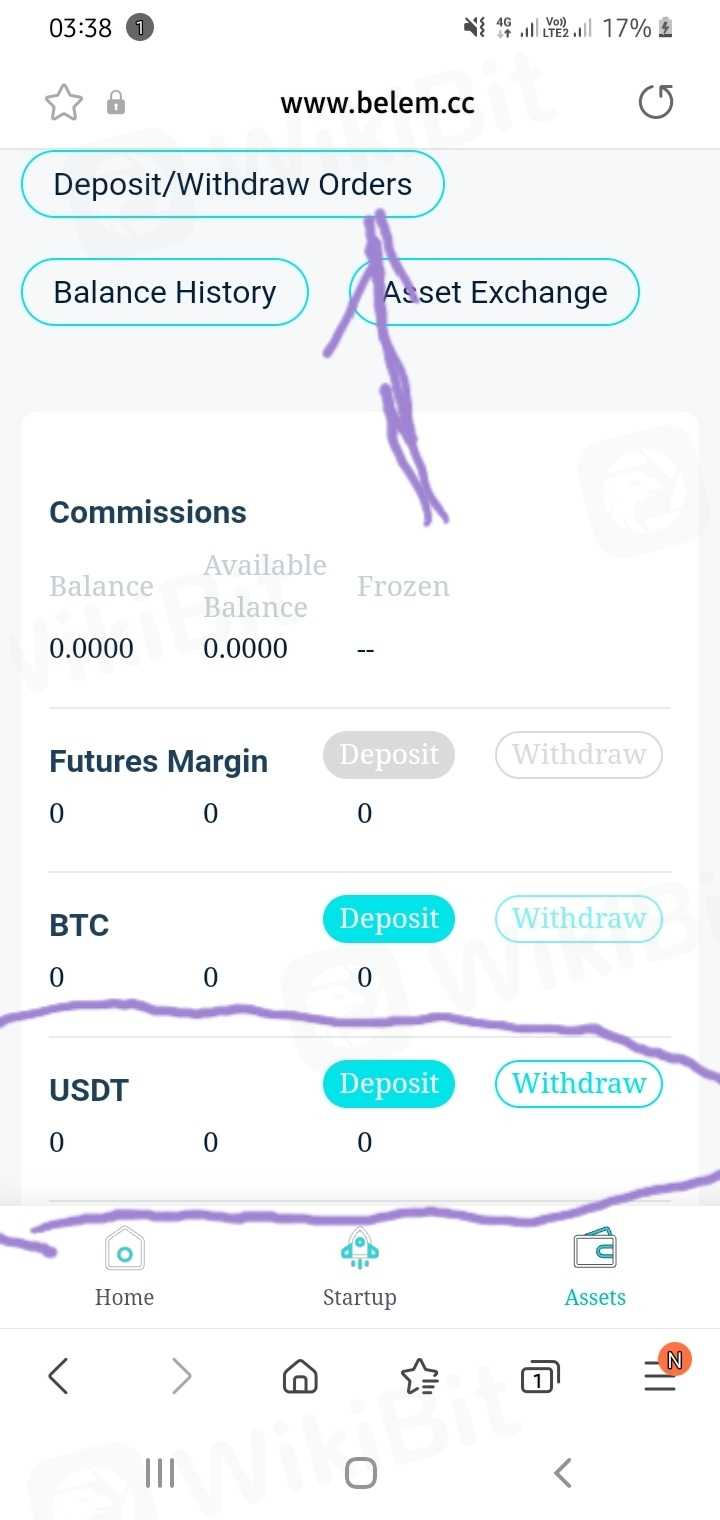This screenshot has height=1520, width=720.
Task: Withdraw from Futures Margin
Action: pos(579,755)
